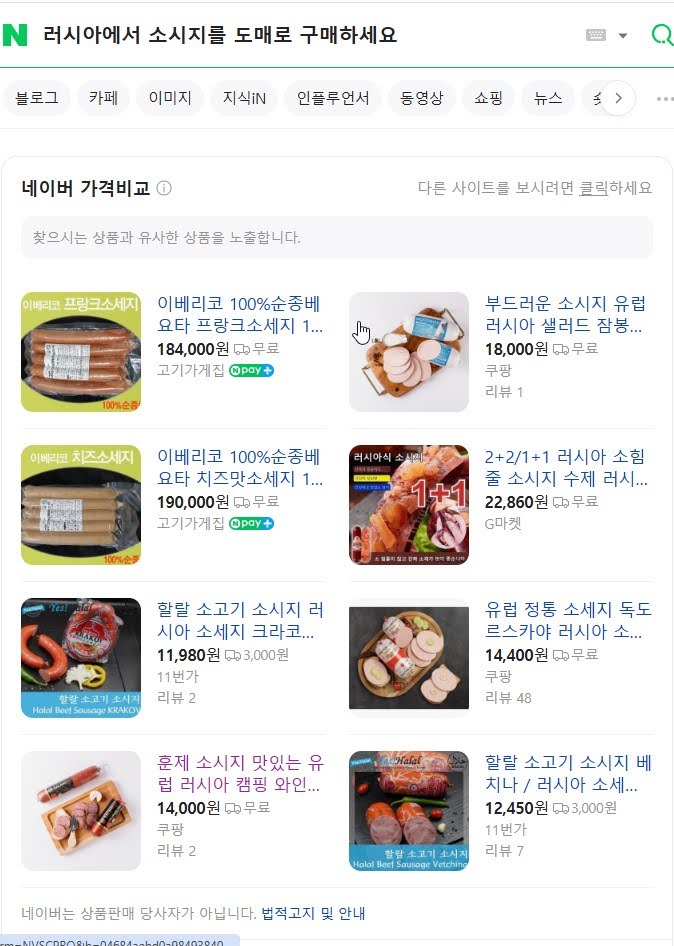Switch to the 블로그 tab
The width and height of the screenshot is (674, 946).
tap(37, 98)
